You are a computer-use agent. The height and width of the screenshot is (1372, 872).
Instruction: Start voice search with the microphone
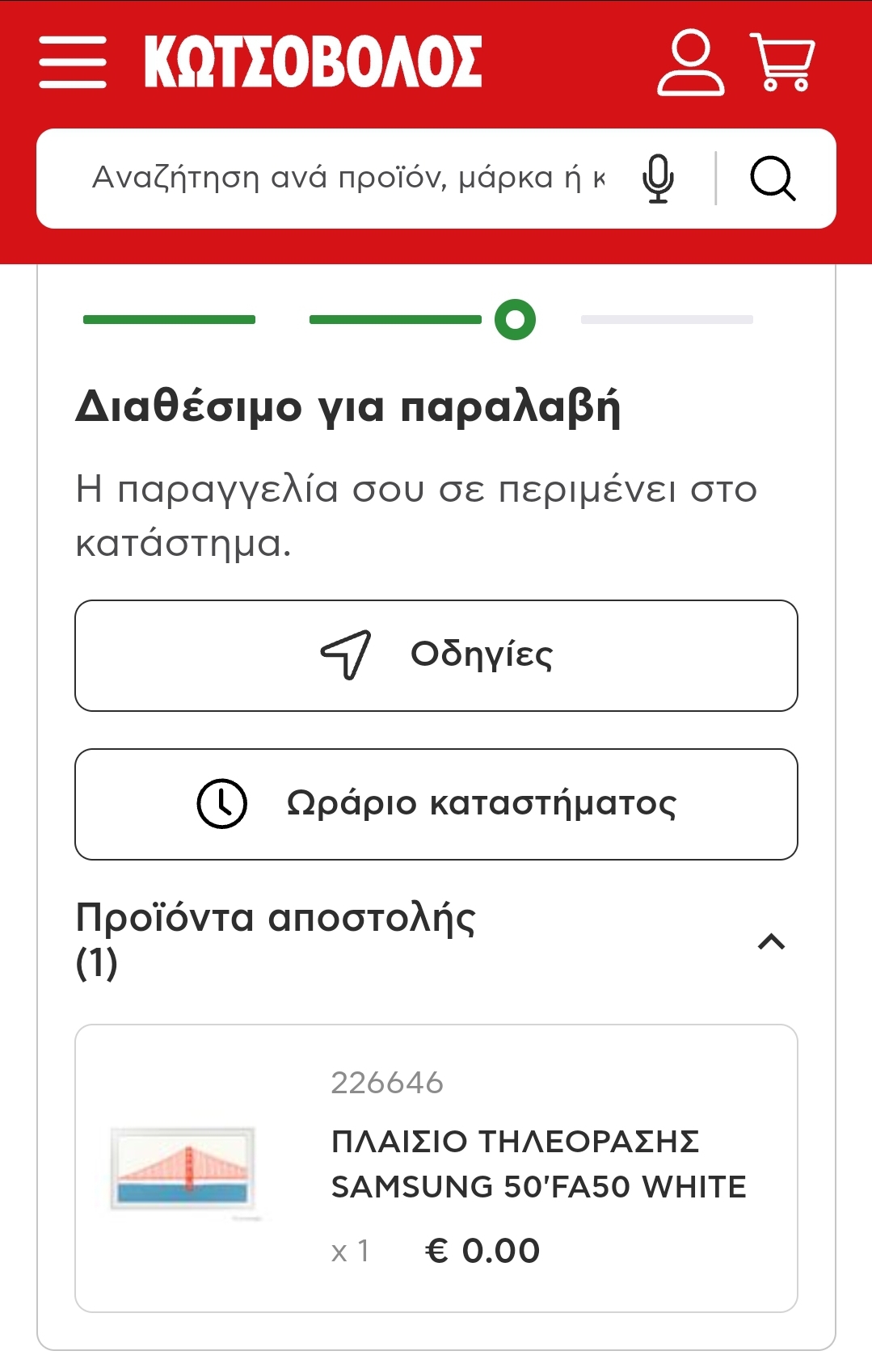pyautogui.click(x=658, y=178)
